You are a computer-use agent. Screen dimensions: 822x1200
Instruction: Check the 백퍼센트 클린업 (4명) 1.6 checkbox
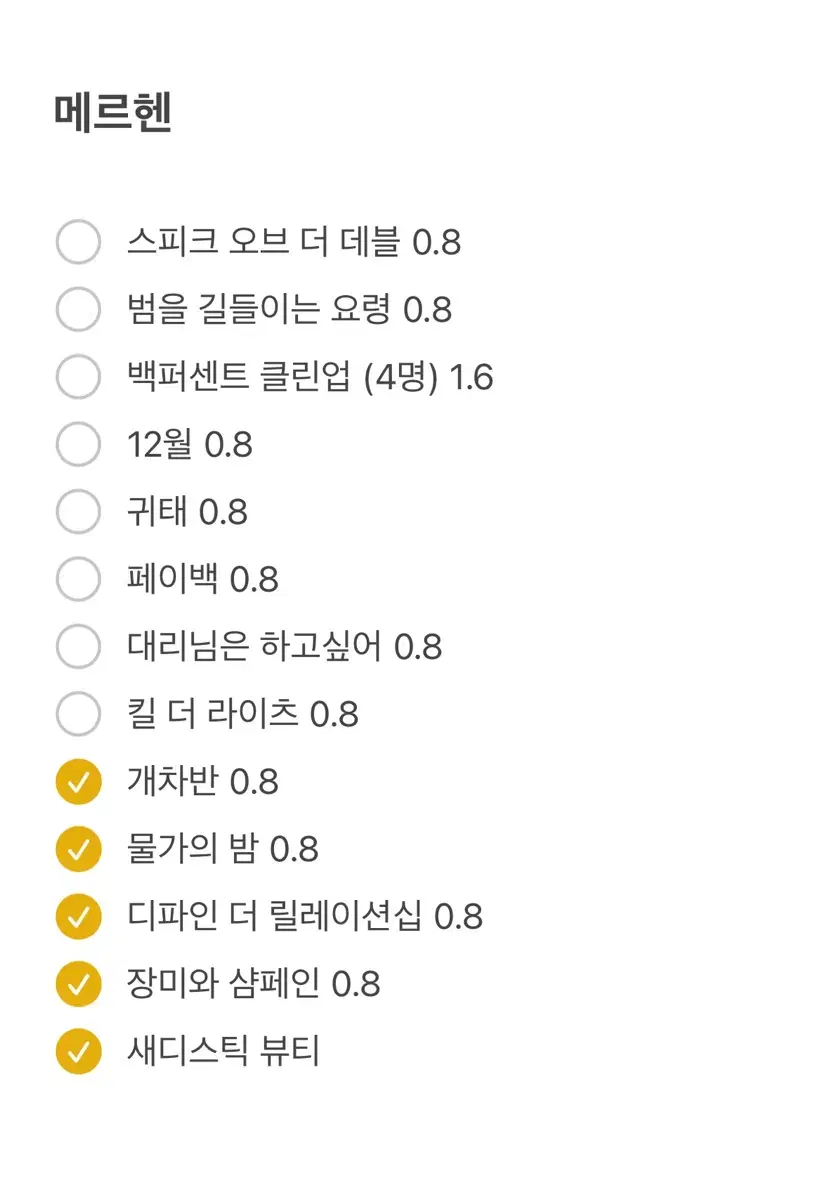click(x=78, y=378)
